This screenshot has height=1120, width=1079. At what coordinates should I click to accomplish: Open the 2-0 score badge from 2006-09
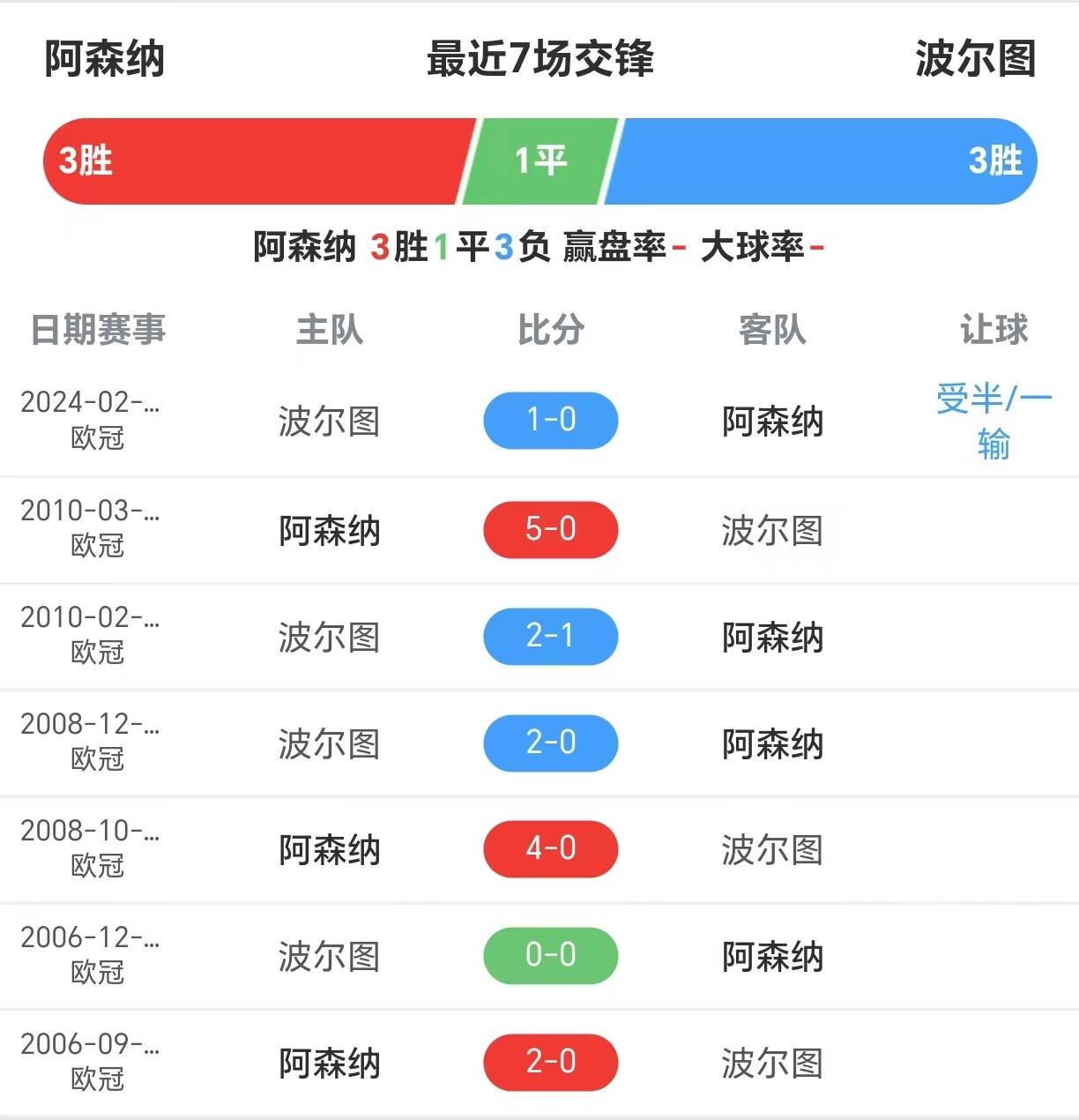(x=550, y=1063)
